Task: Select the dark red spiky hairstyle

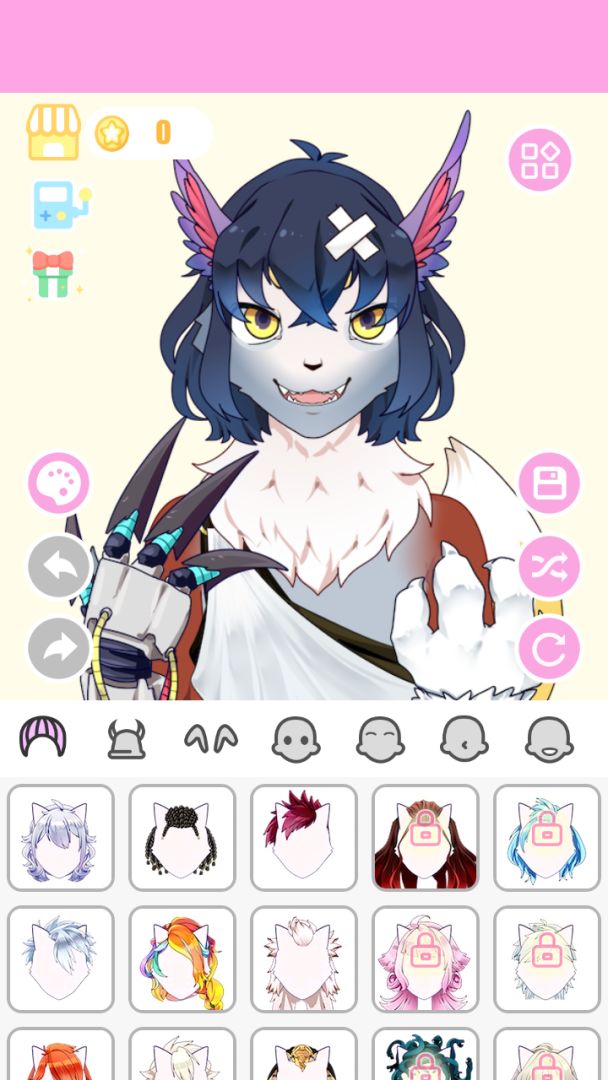Action: (304, 838)
